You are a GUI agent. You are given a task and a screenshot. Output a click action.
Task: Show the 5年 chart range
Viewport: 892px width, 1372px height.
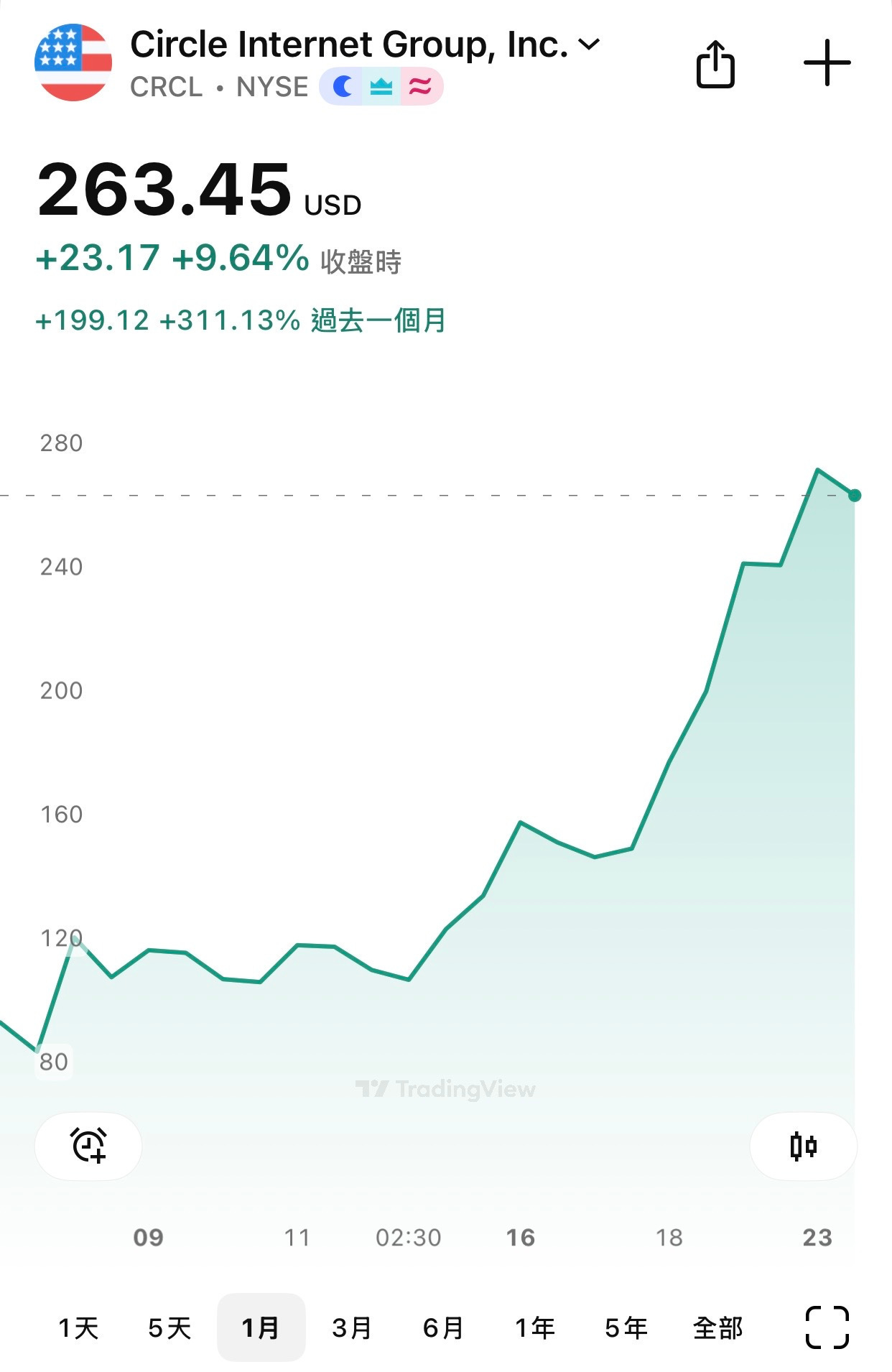click(626, 1327)
